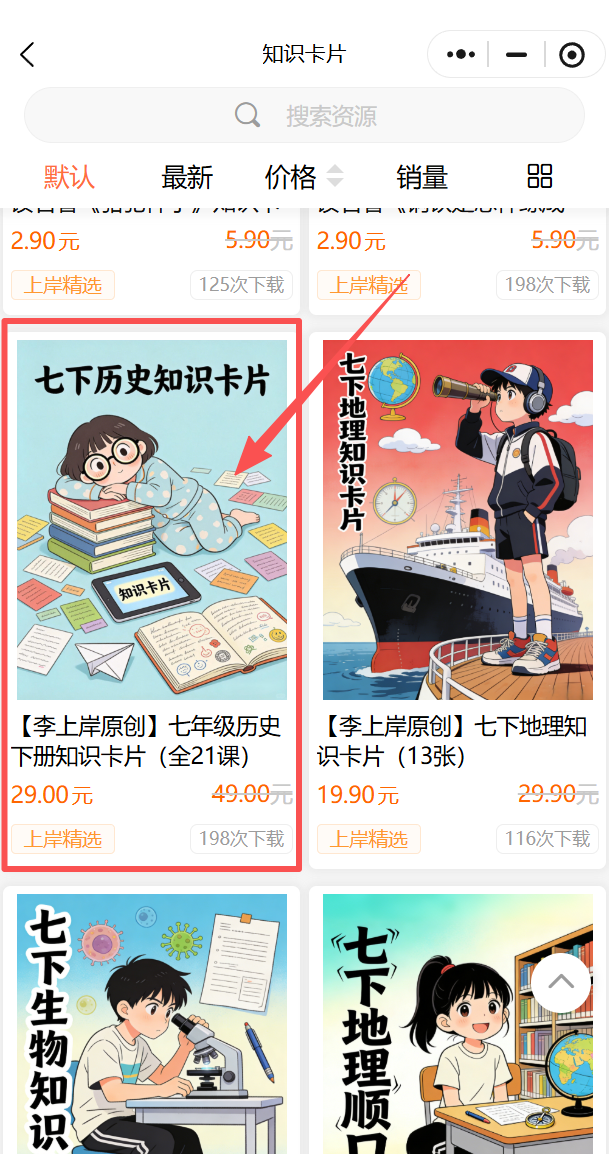Open the mini program more options menu
The height and width of the screenshot is (1154, 609).
click(x=460, y=55)
